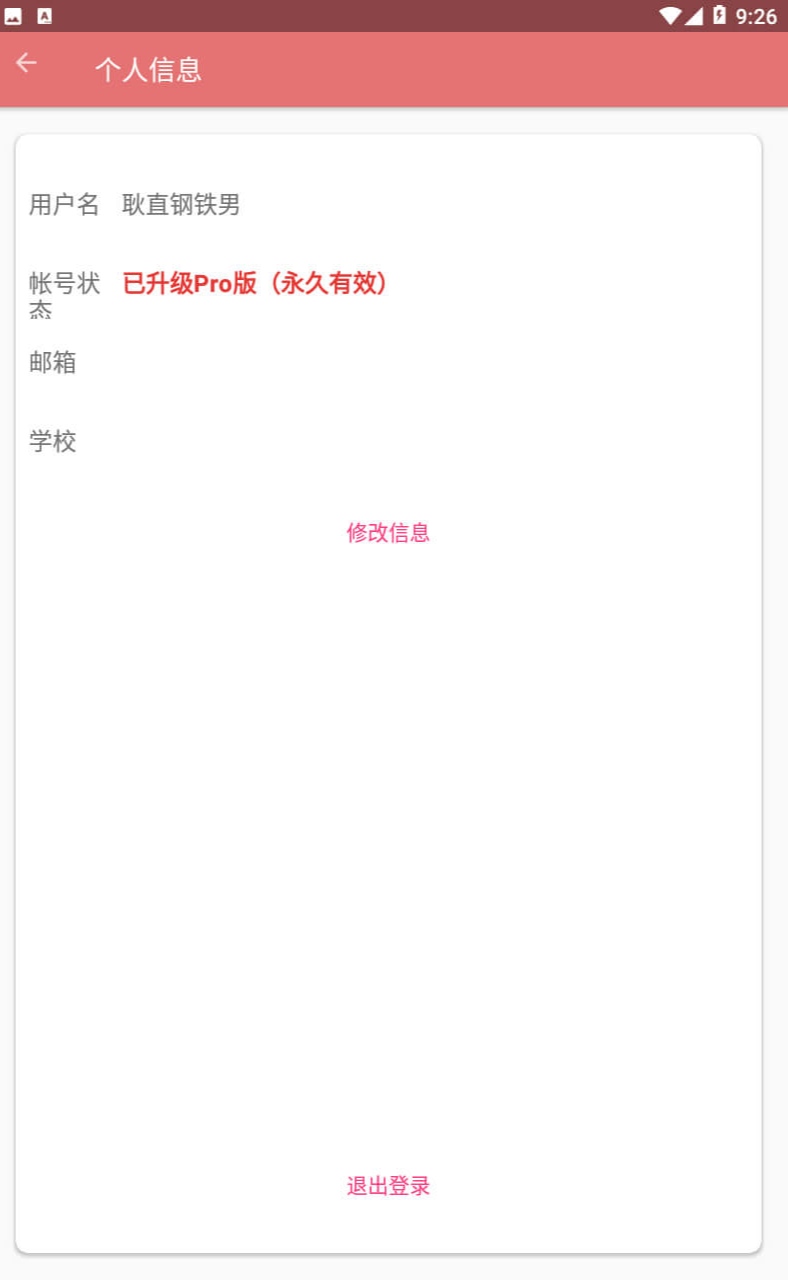Go back using the arrow icon

tap(26, 63)
